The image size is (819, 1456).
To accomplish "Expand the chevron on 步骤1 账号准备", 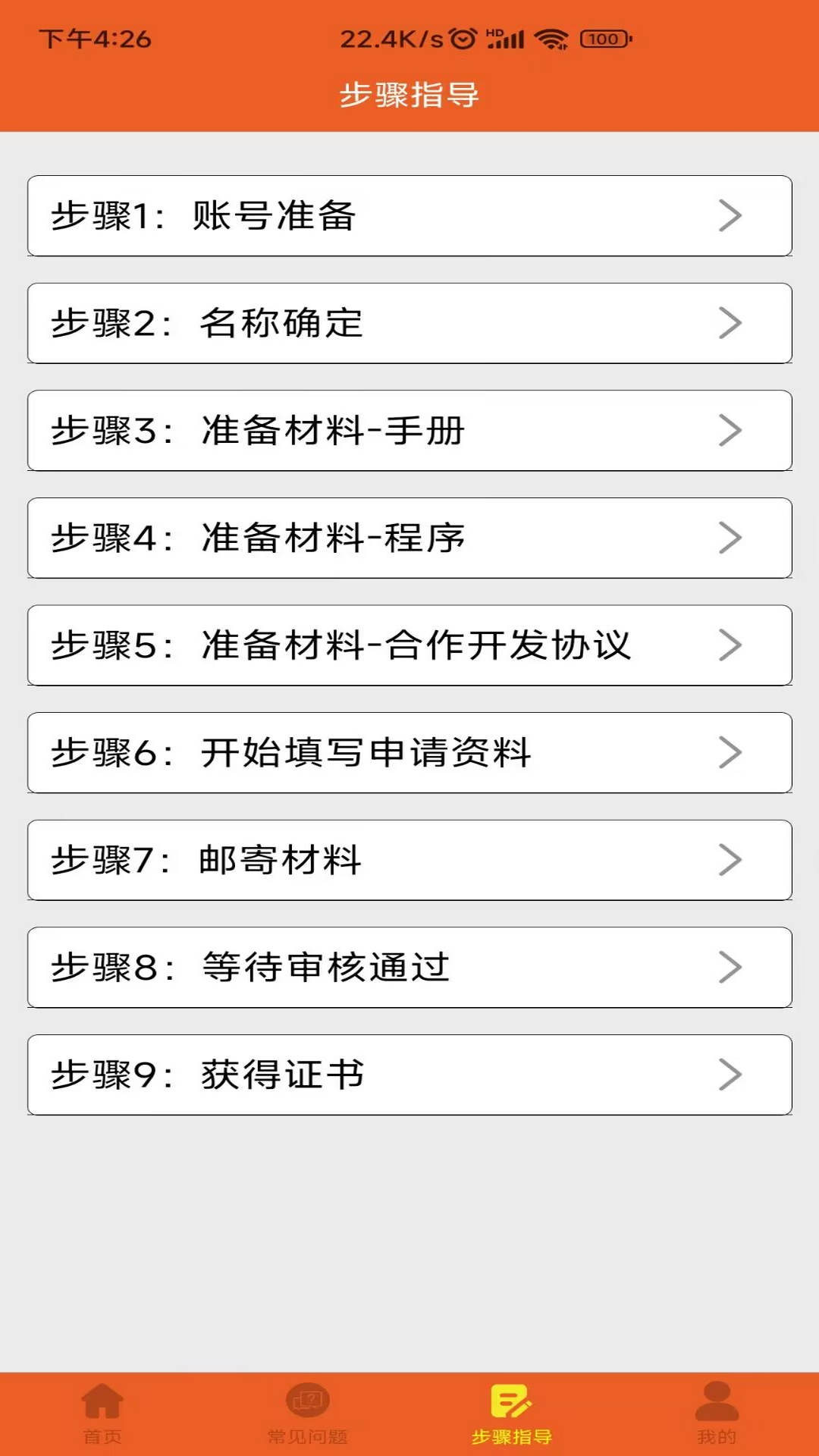I will click(731, 215).
